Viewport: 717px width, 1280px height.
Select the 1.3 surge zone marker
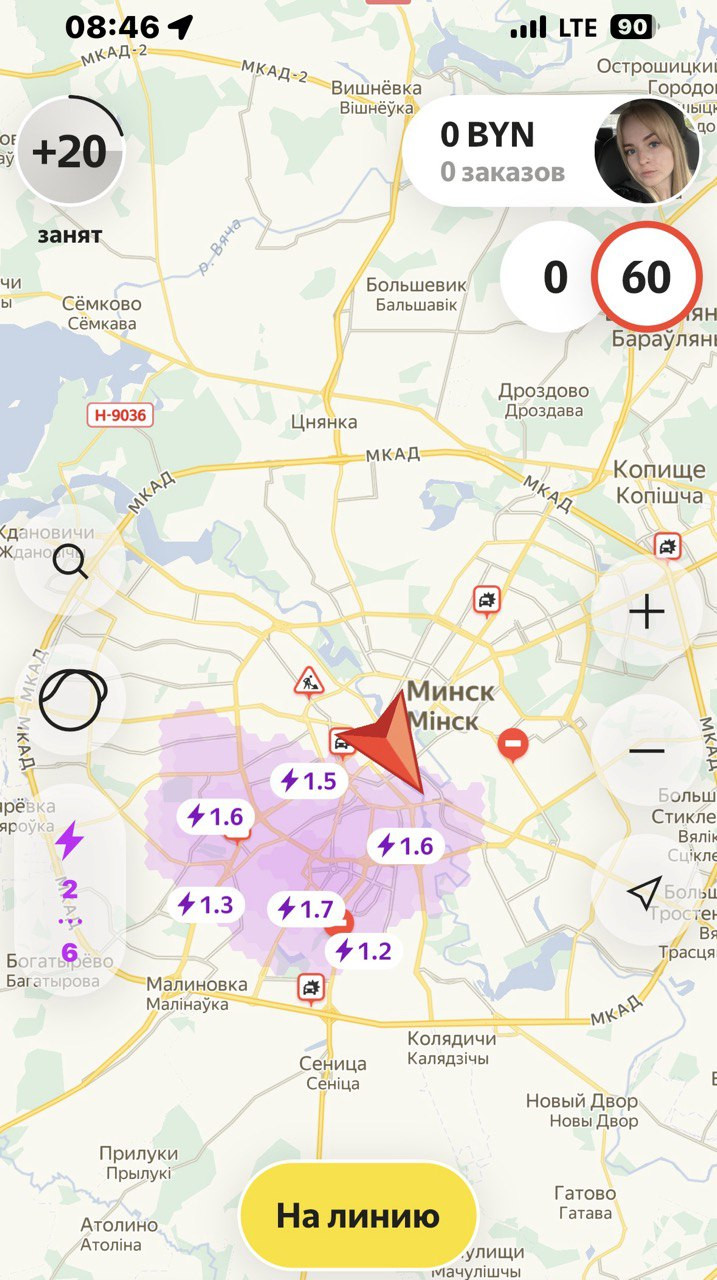point(205,905)
